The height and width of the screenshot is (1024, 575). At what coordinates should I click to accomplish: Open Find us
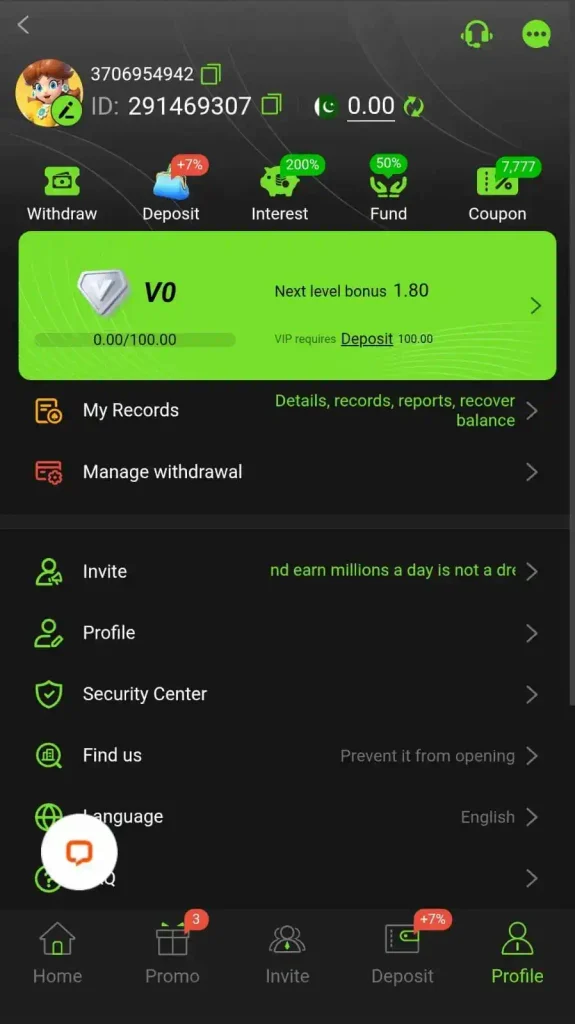[x=288, y=756]
